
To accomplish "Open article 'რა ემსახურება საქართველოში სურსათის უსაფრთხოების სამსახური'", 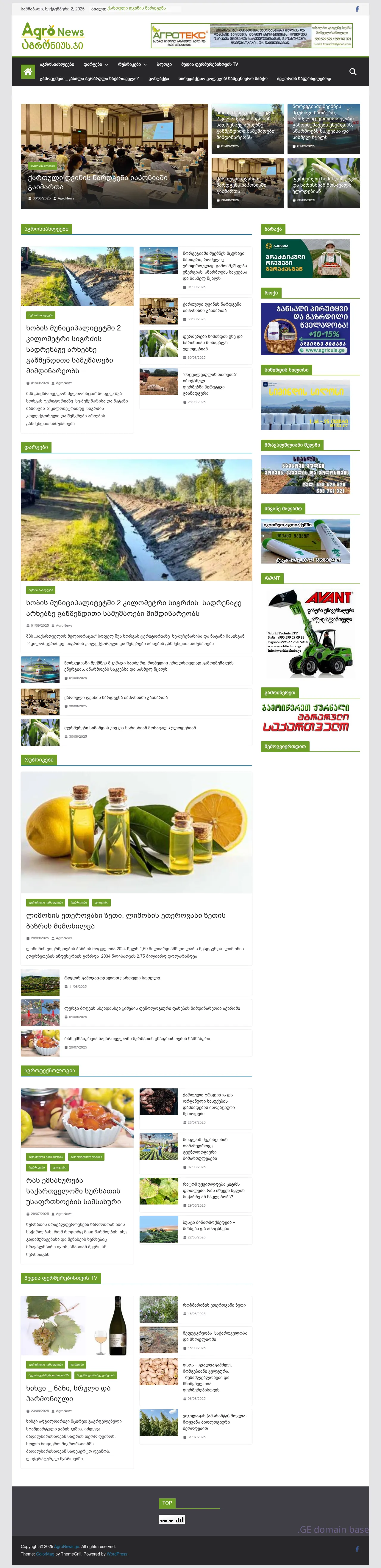I will (73, 1191).
